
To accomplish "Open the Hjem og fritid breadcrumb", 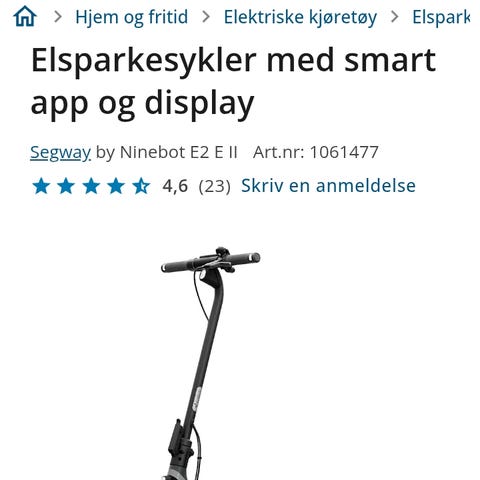I will tap(132, 17).
